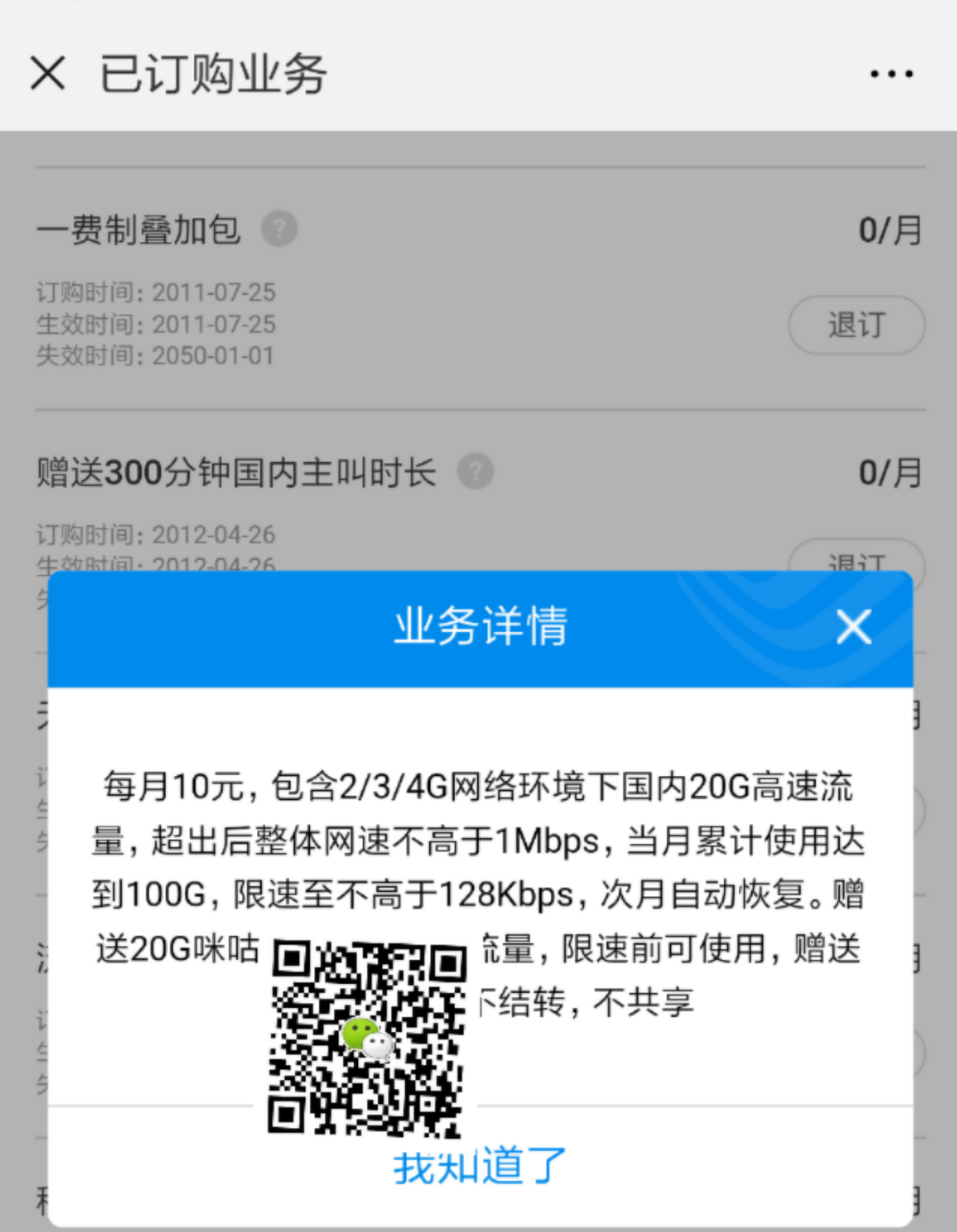The width and height of the screenshot is (957, 1232).
Task: Open help icon beside 赠送300分钟国内主叫时长
Action: click(x=475, y=471)
